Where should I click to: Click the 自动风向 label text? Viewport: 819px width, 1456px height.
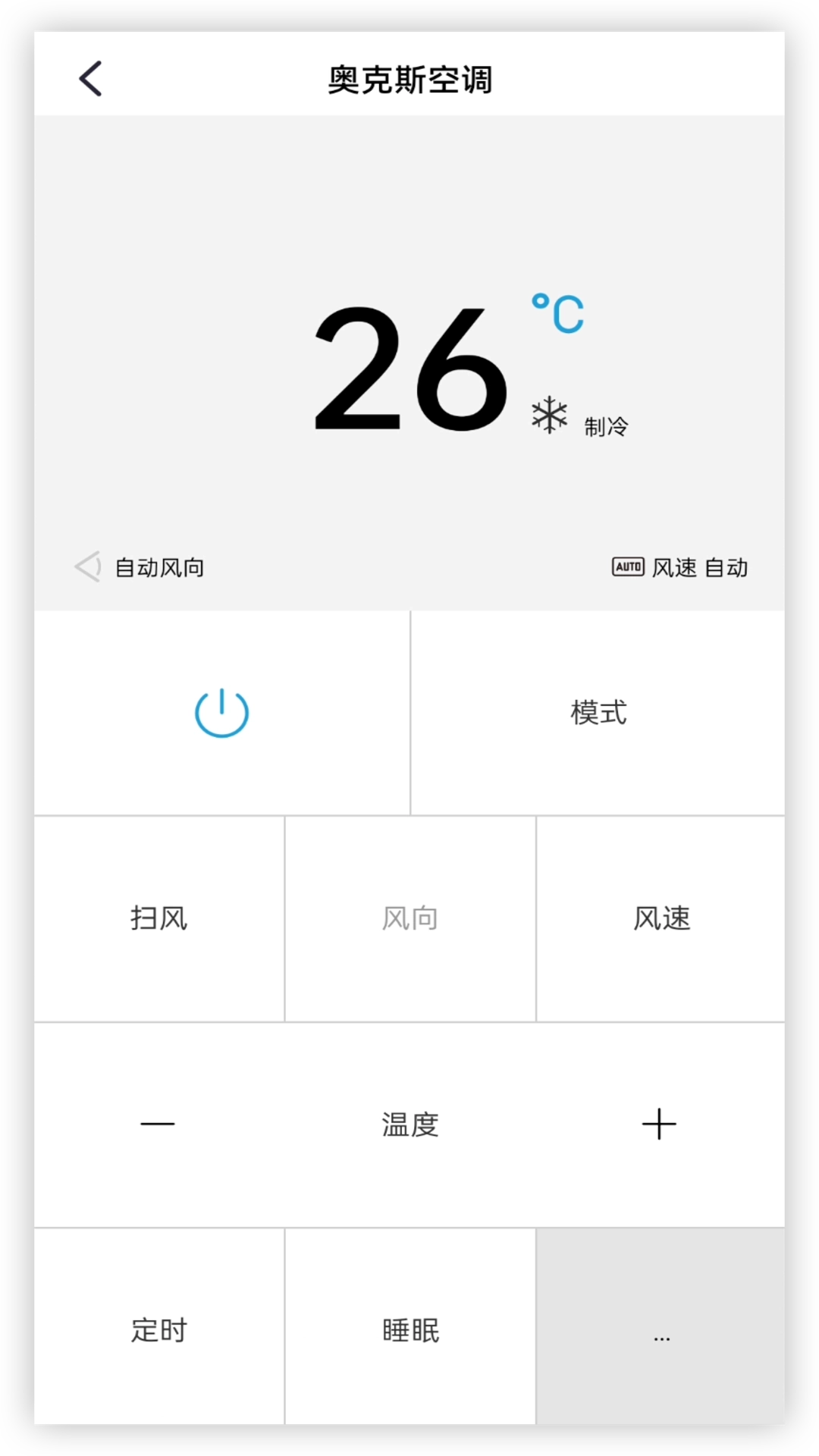pyautogui.click(x=158, y=566)
